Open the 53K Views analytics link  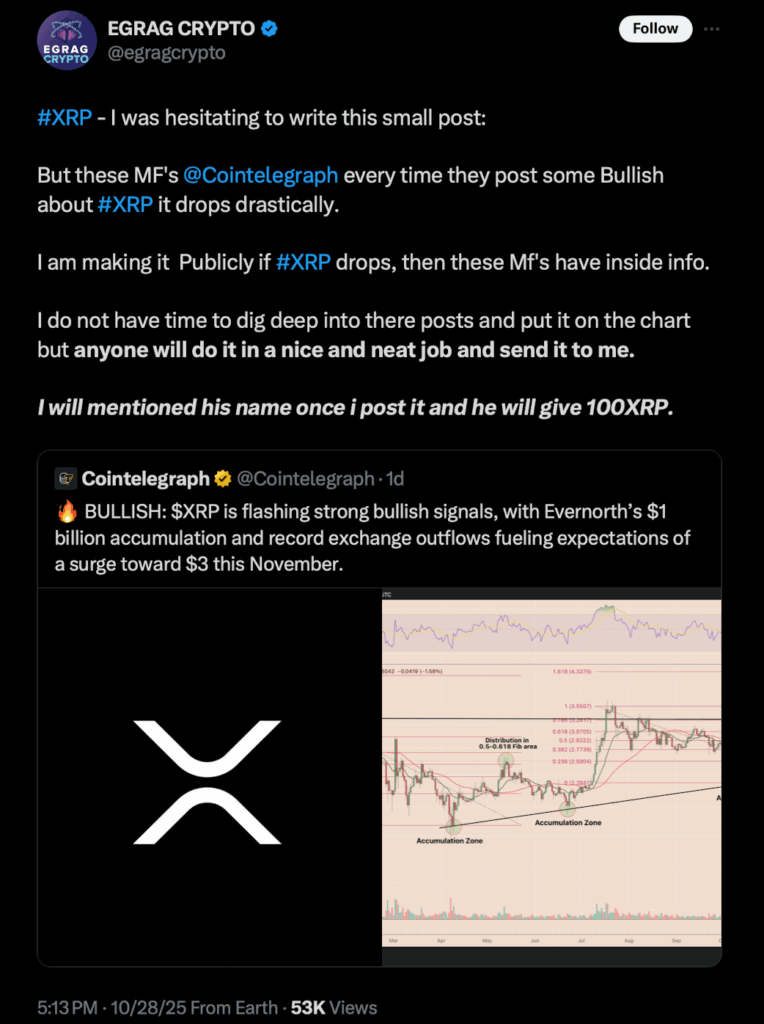334,1008
